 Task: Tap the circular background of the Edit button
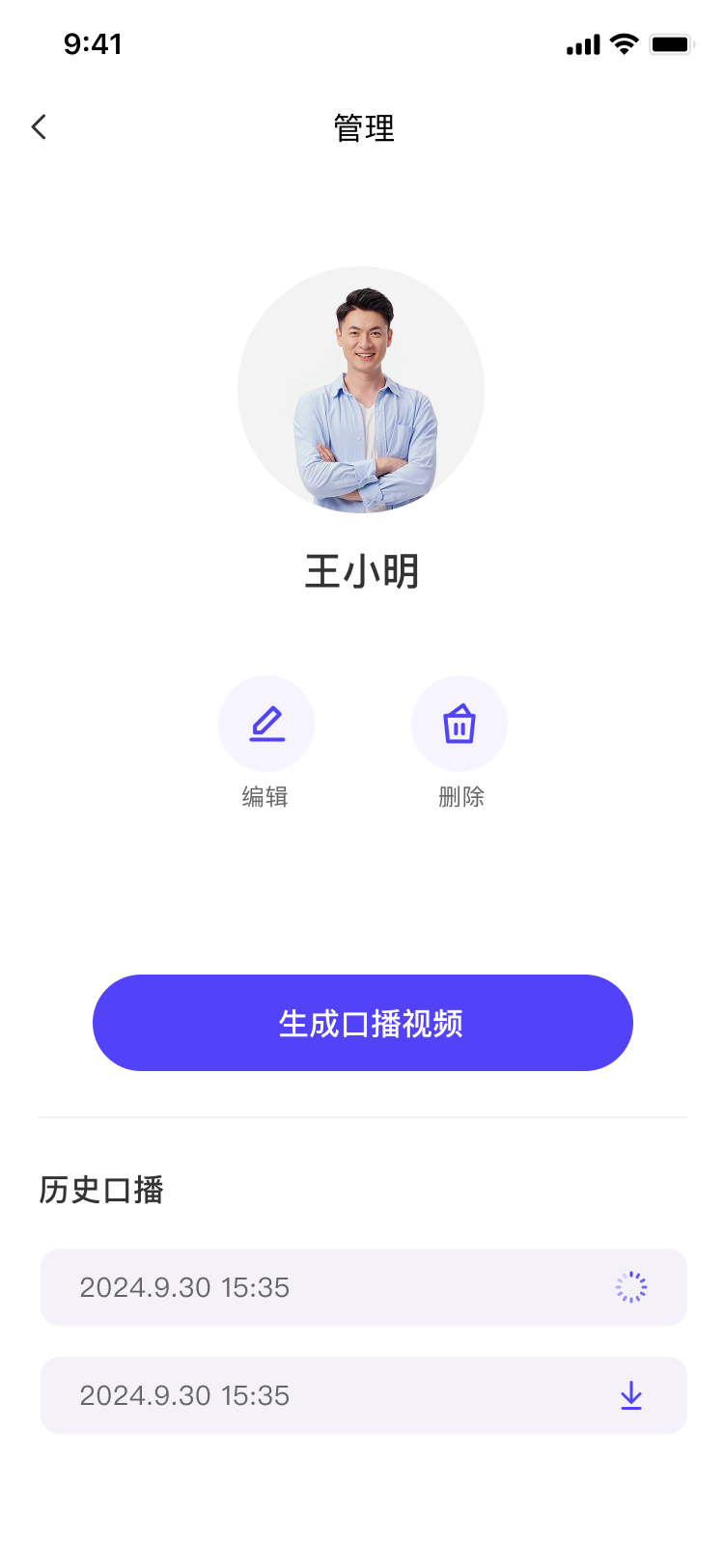(x=267, y=723)
